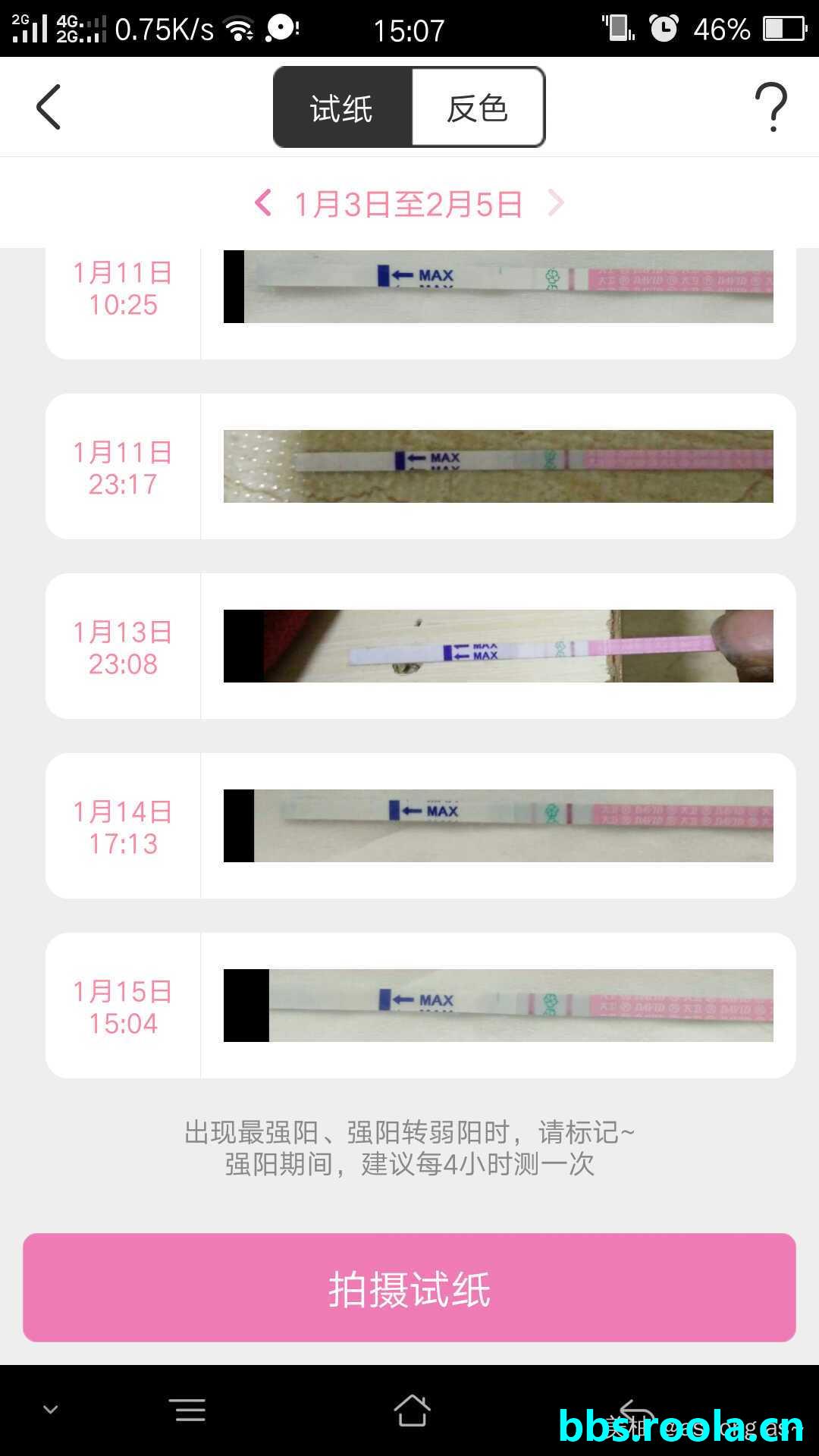This screenshot has width=819, height=1456.
Task: Open the 1月11日 23:17 test strip record
Action: click(x=497, y=466)
